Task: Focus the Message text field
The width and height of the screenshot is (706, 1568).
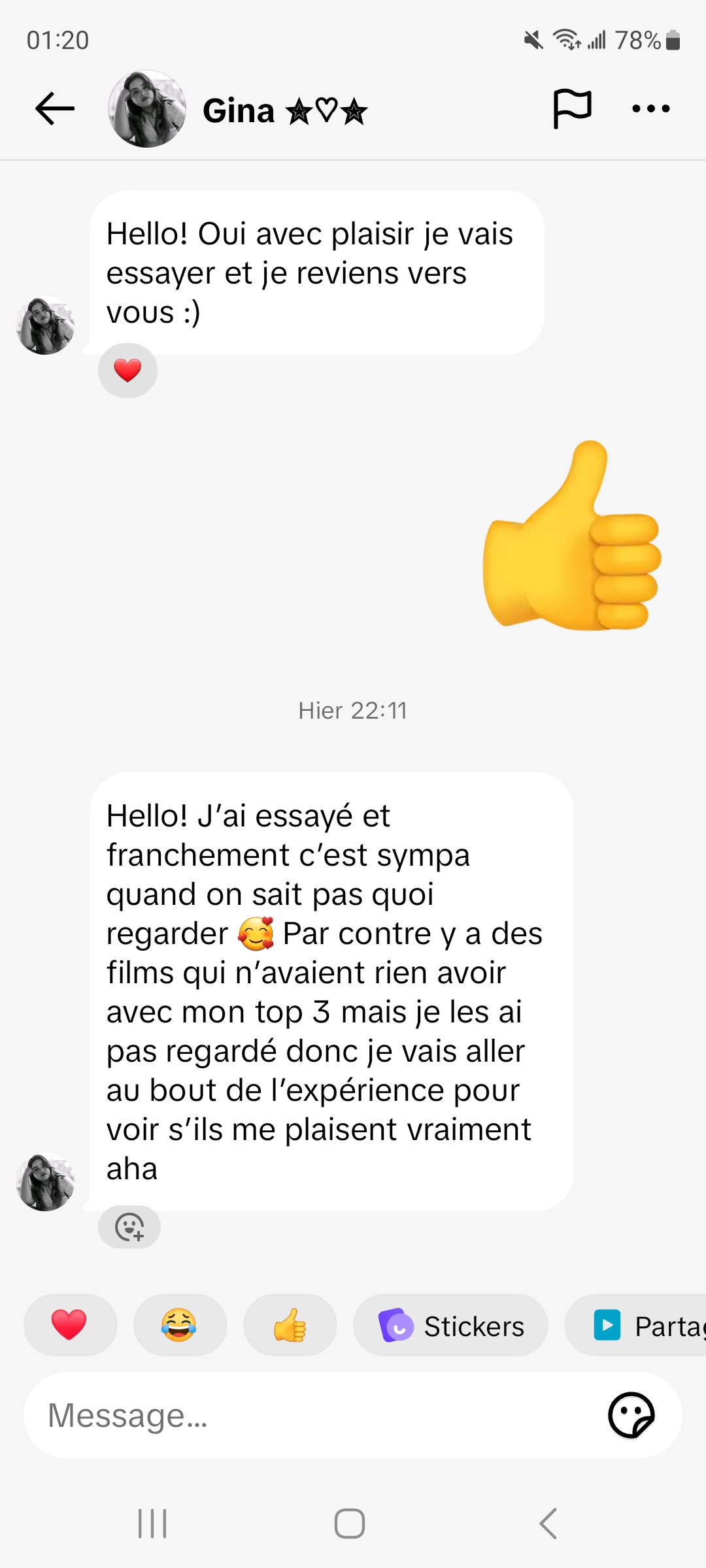Action: click(x=314, y=1416)
